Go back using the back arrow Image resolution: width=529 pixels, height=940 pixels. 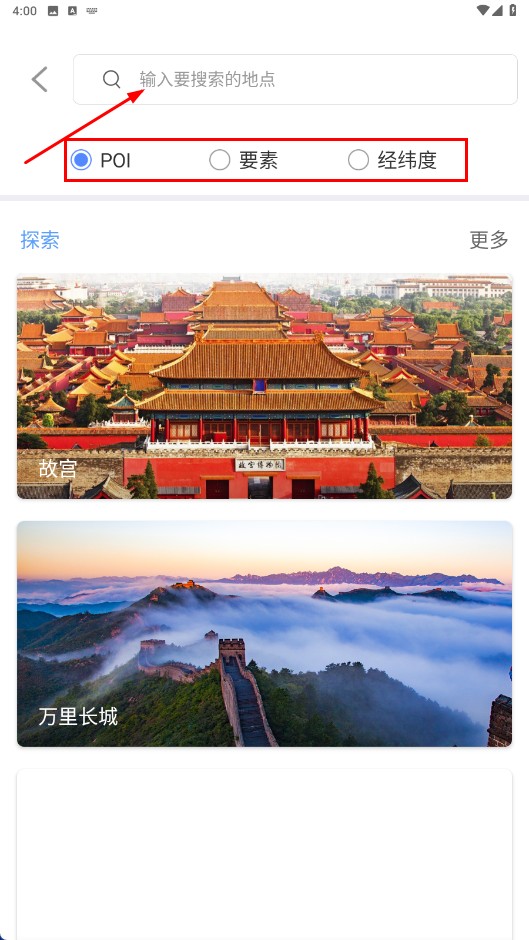tap(40, 79)
